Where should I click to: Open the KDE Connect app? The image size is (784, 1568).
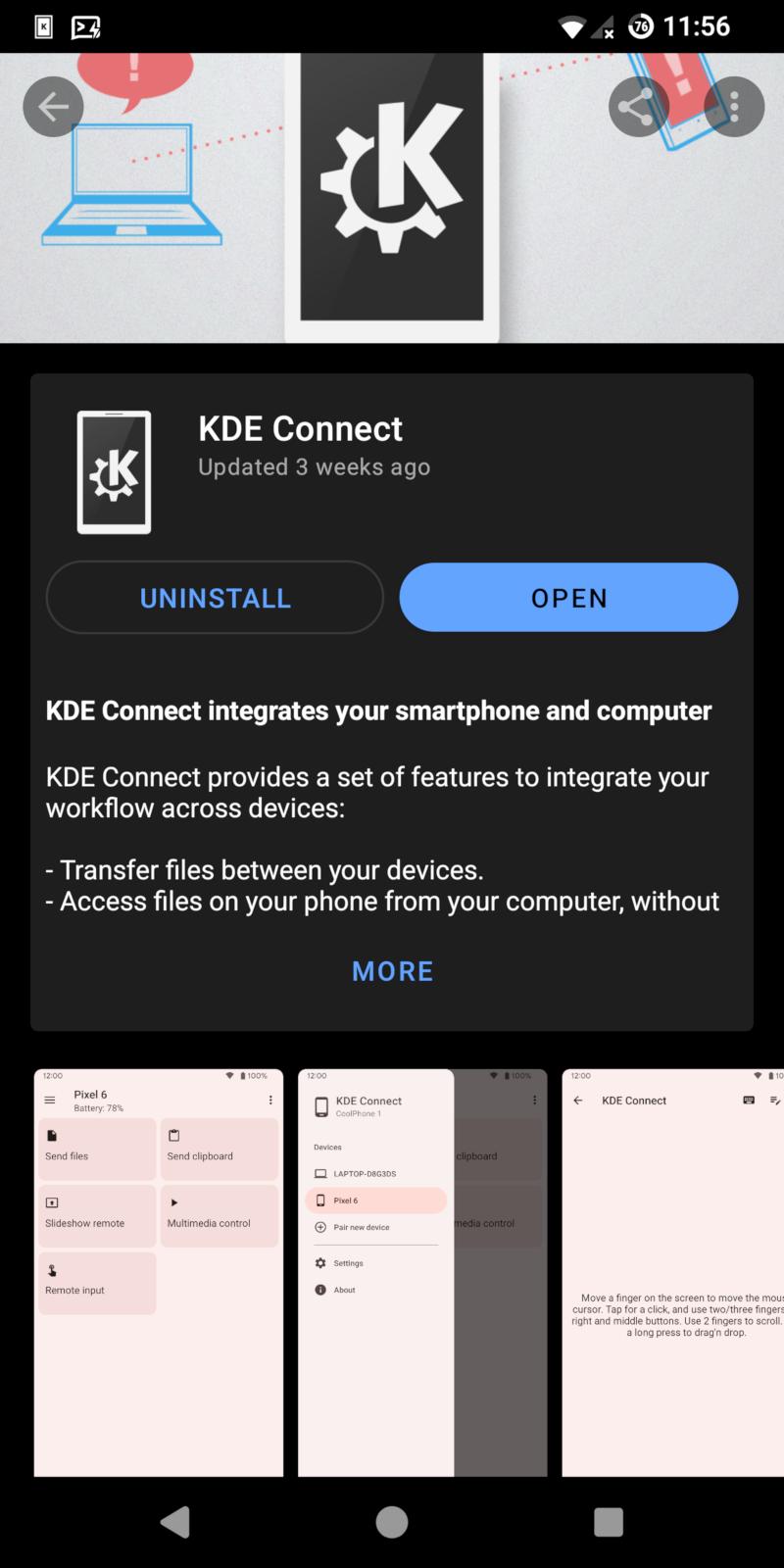coord(568,598)
